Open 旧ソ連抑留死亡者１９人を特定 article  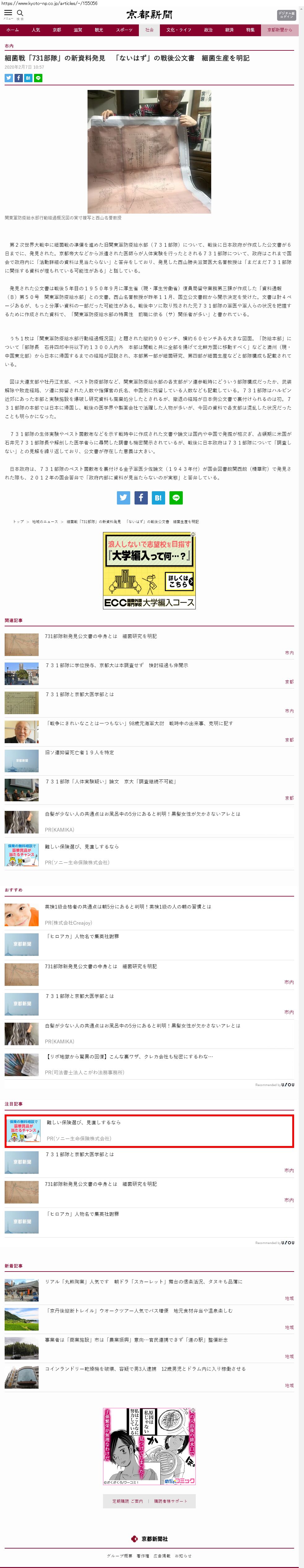coord(80,752)
